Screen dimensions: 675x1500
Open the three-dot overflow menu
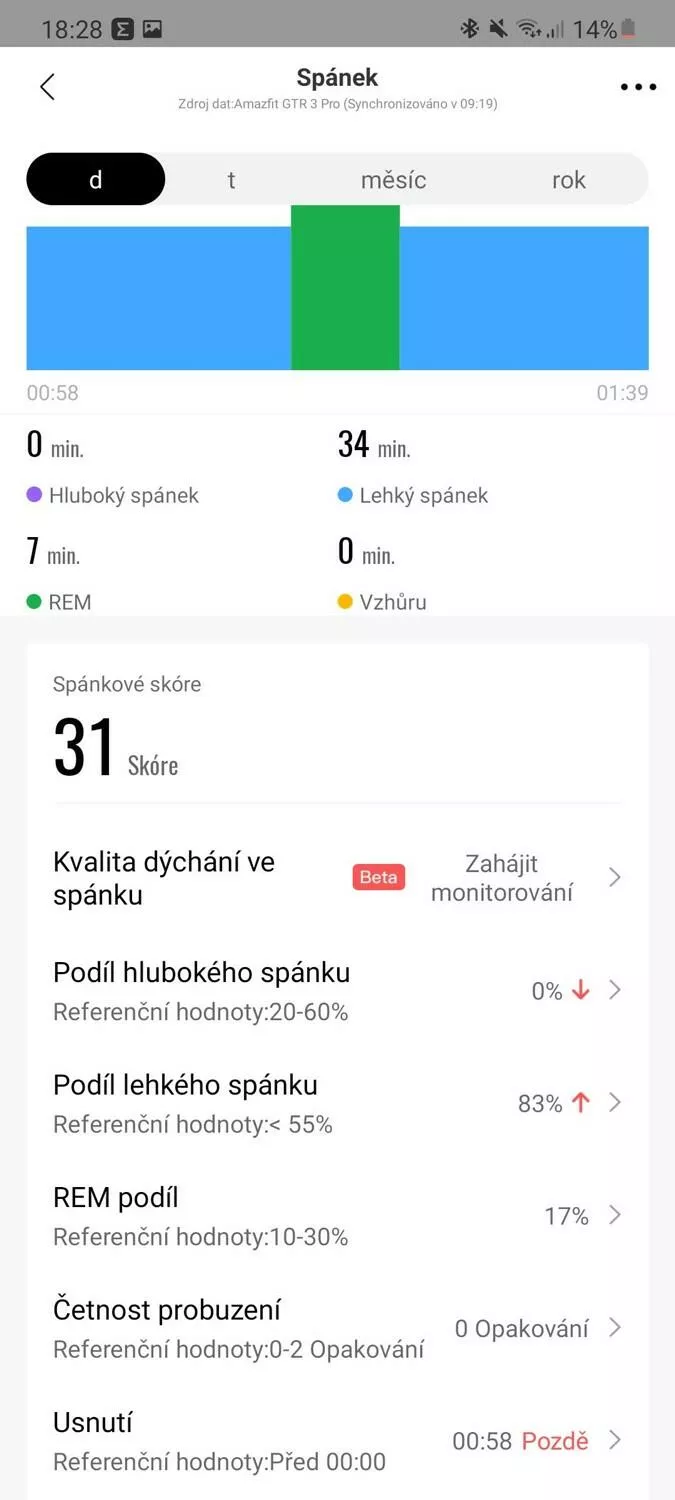pos(638,87)
